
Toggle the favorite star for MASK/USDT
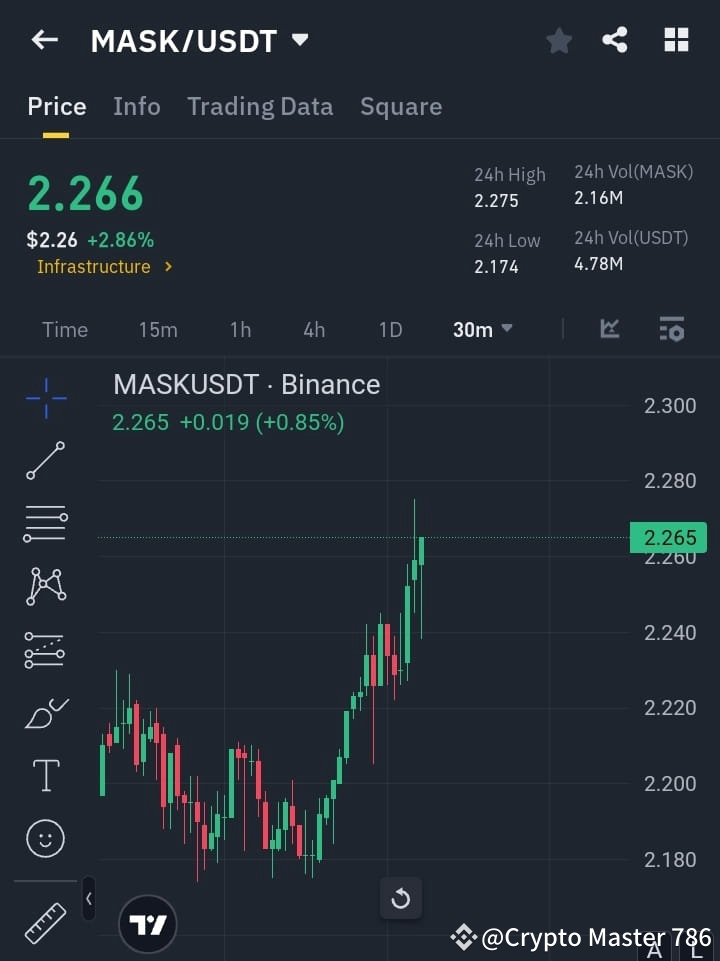[558, 40]
